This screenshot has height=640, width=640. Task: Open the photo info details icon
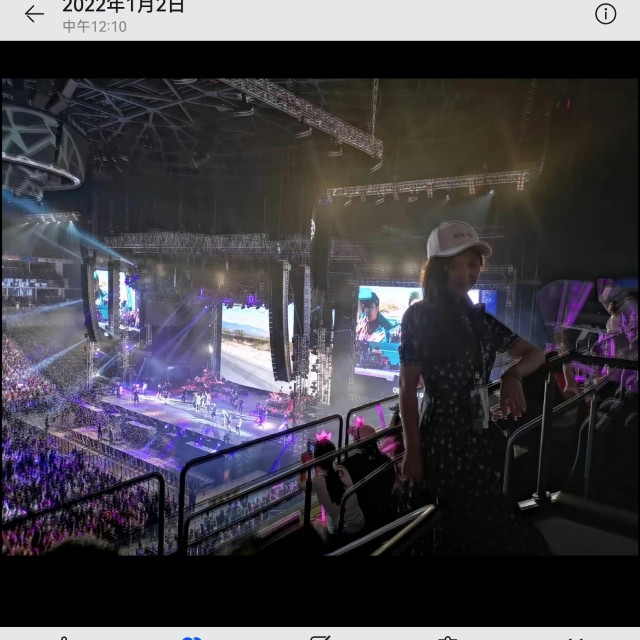(x=605, y=14)
